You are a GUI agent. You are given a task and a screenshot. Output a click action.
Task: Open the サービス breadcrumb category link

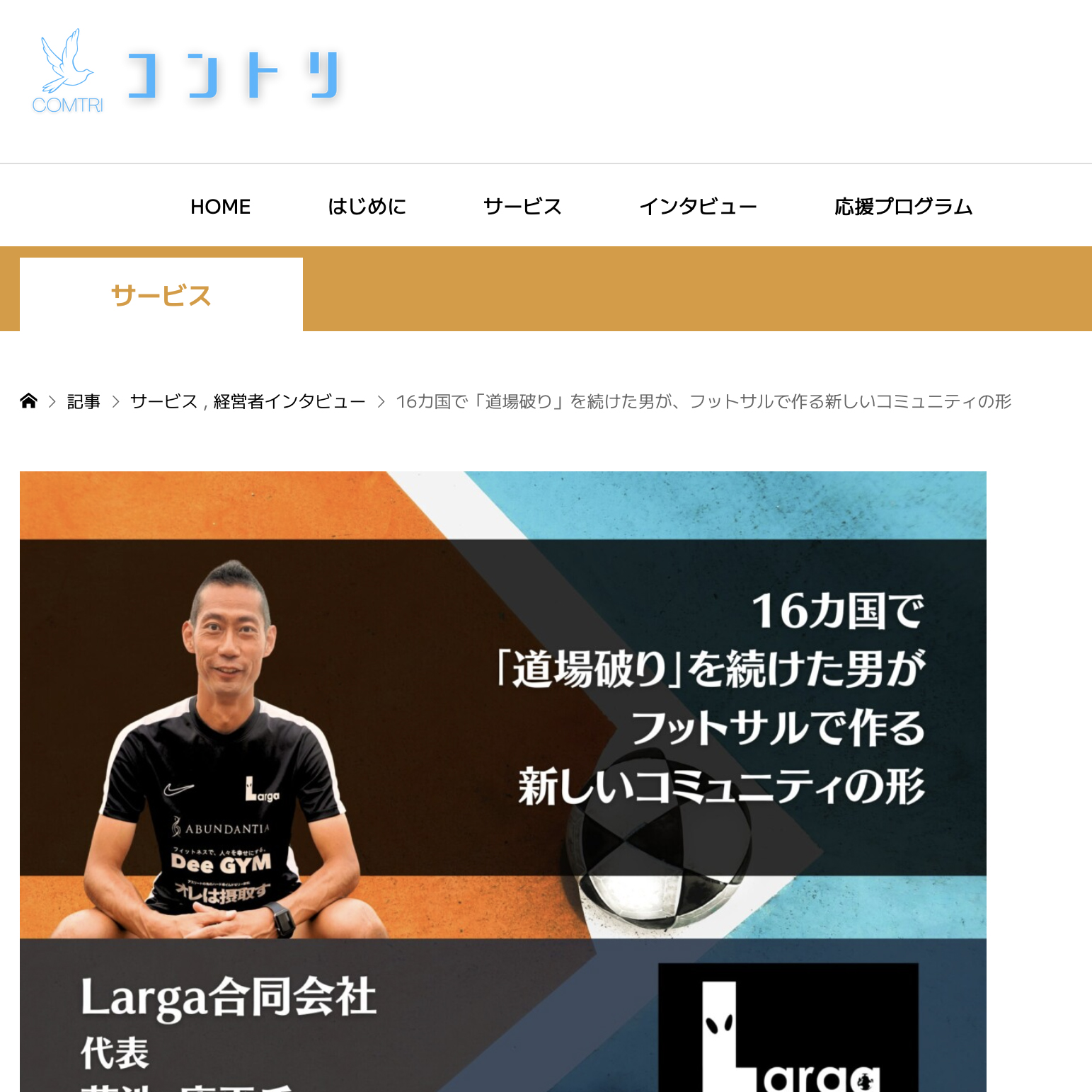point(163,402)
